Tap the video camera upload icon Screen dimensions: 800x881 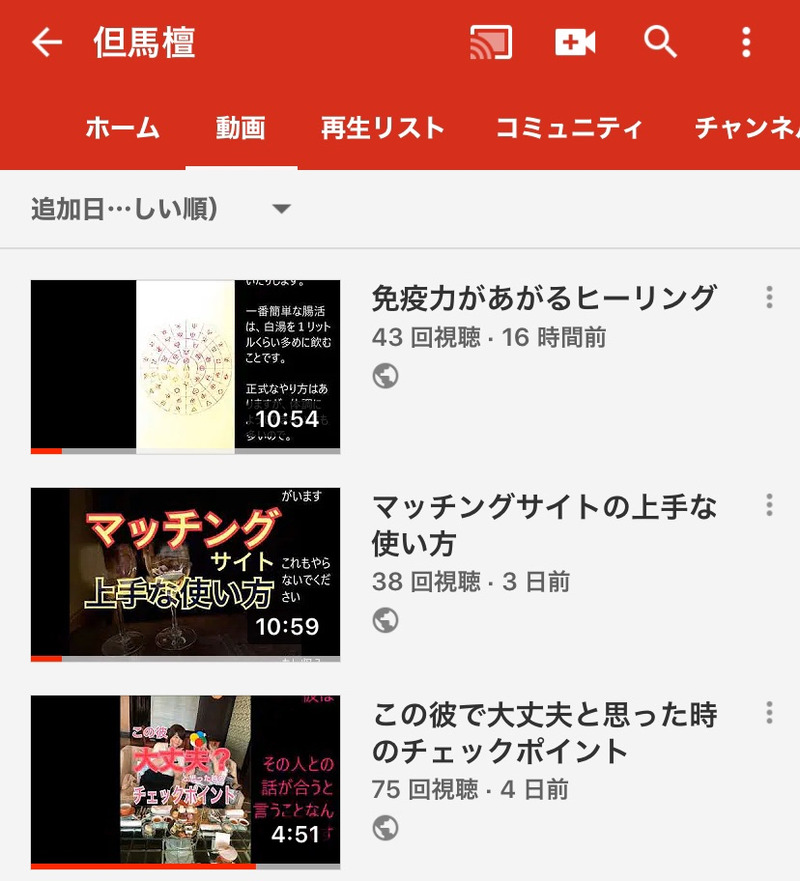(575, 42)
